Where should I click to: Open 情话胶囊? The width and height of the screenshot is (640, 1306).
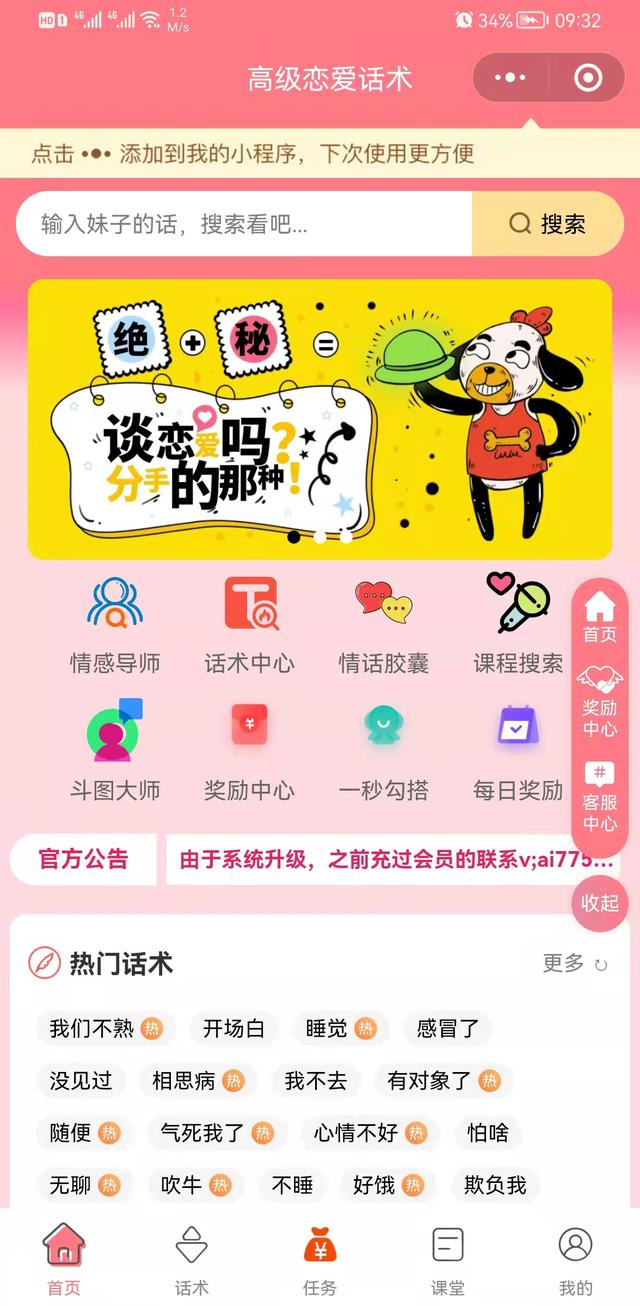tap(384, 625)
